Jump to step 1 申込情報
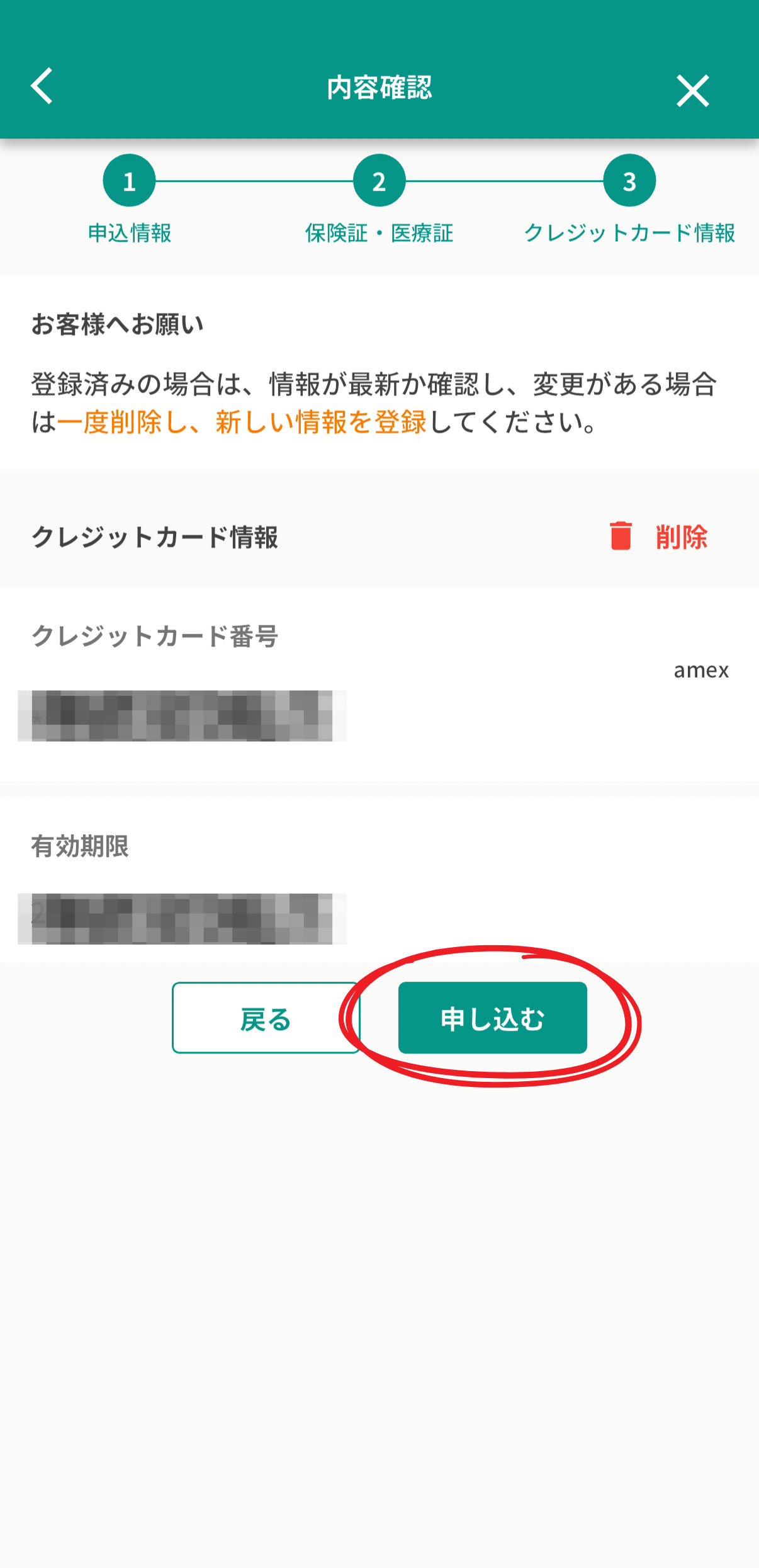The width and height of the screenshot is (759, 1568). (129, 181)
